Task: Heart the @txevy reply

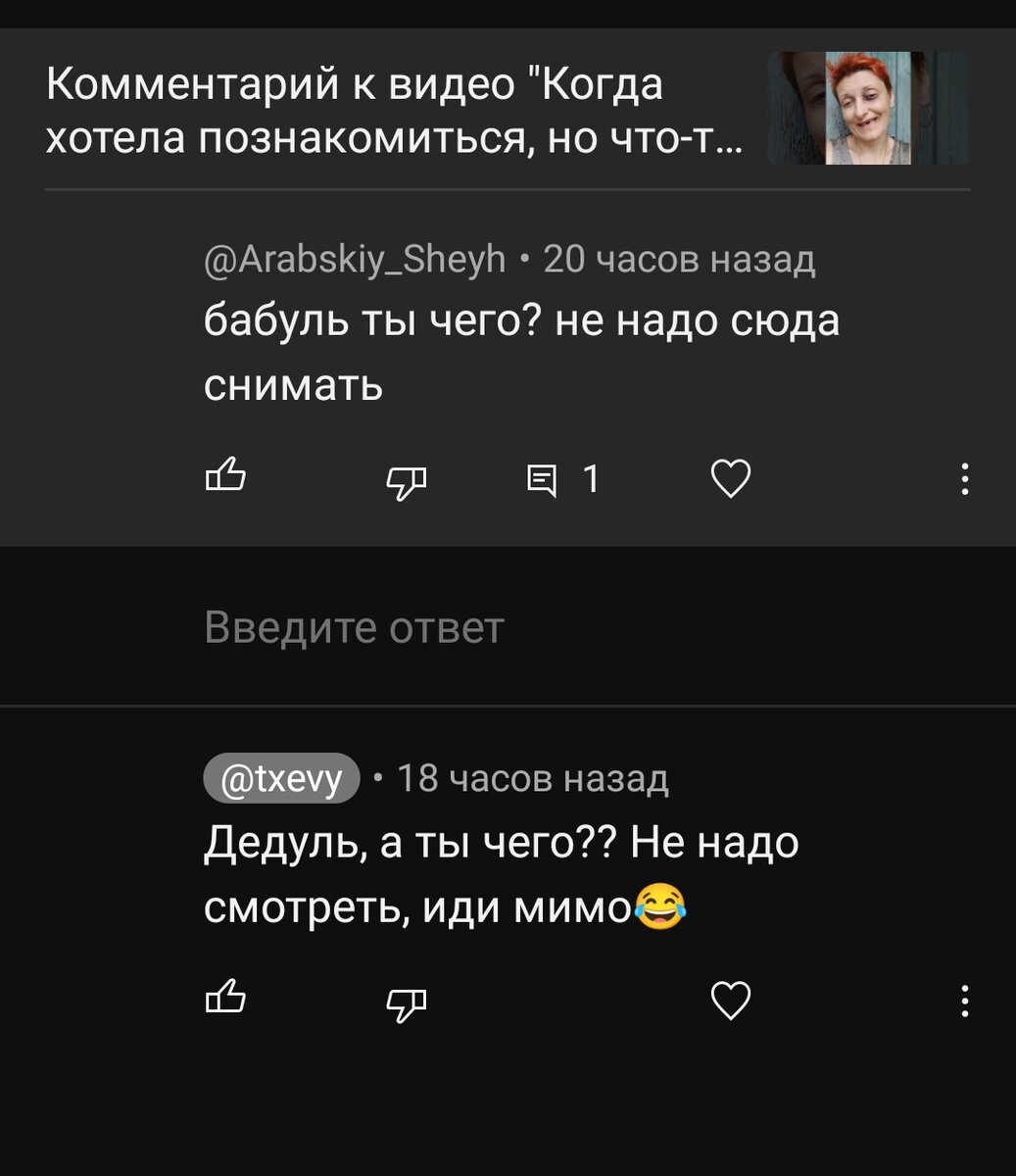Action: [730, 1002]
